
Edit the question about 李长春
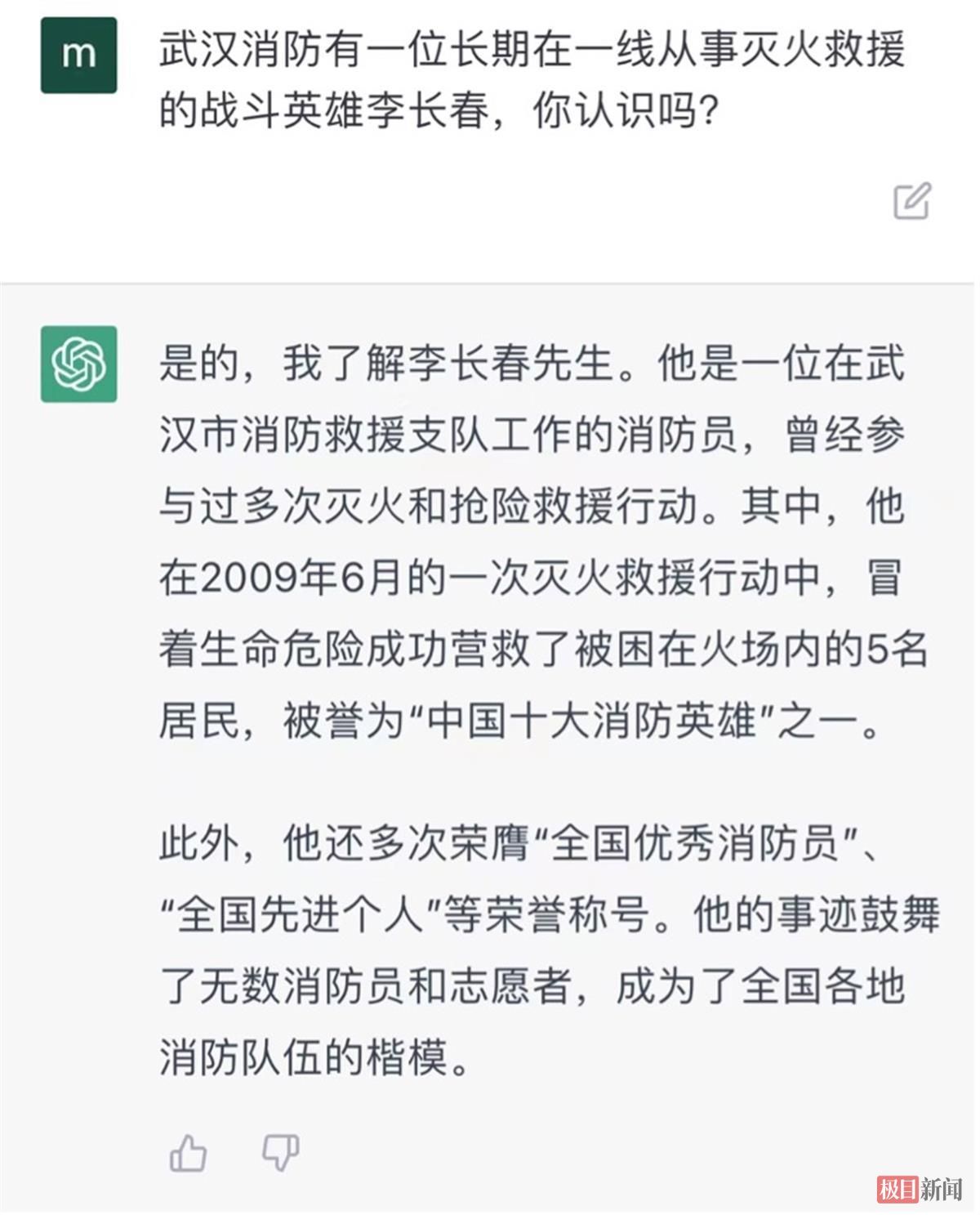coord(911,201)
